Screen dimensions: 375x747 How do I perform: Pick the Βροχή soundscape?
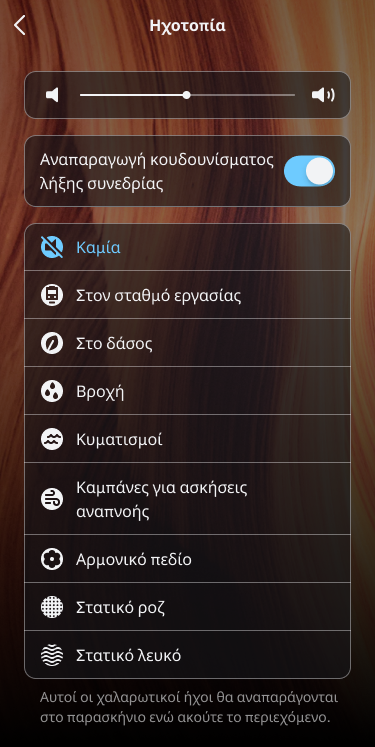tap(187, 391)
